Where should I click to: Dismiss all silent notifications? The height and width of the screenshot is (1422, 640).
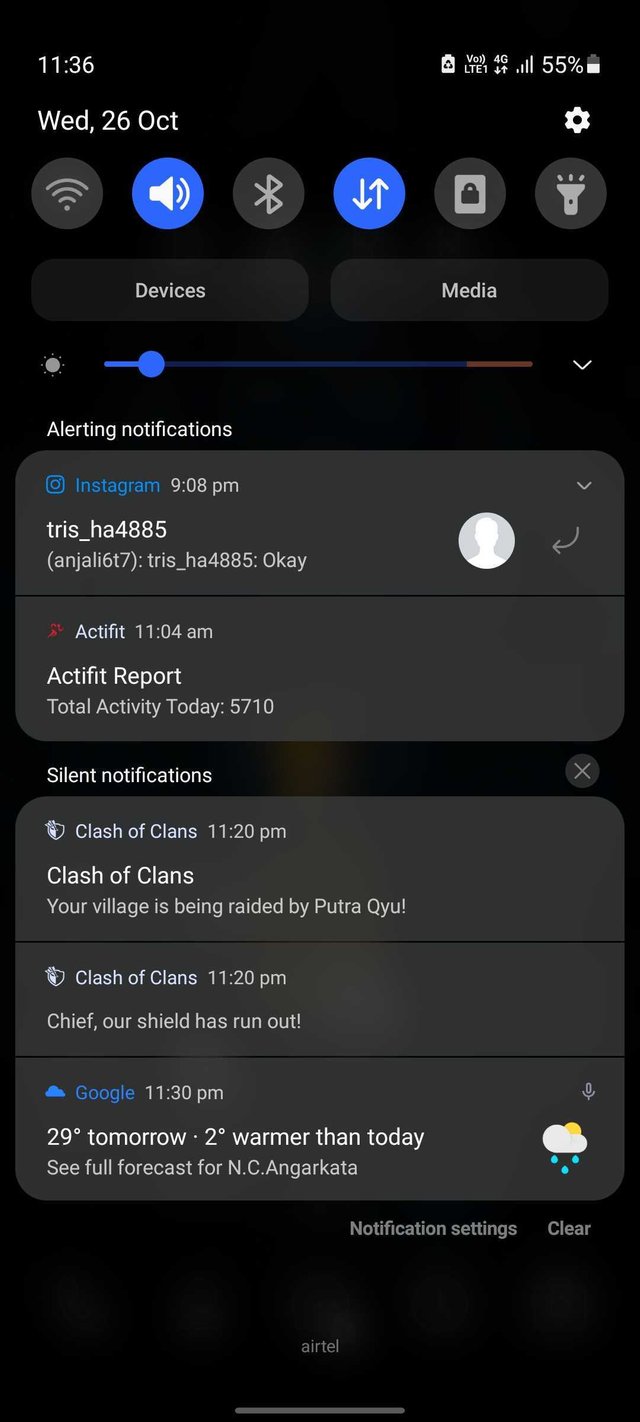583,771
